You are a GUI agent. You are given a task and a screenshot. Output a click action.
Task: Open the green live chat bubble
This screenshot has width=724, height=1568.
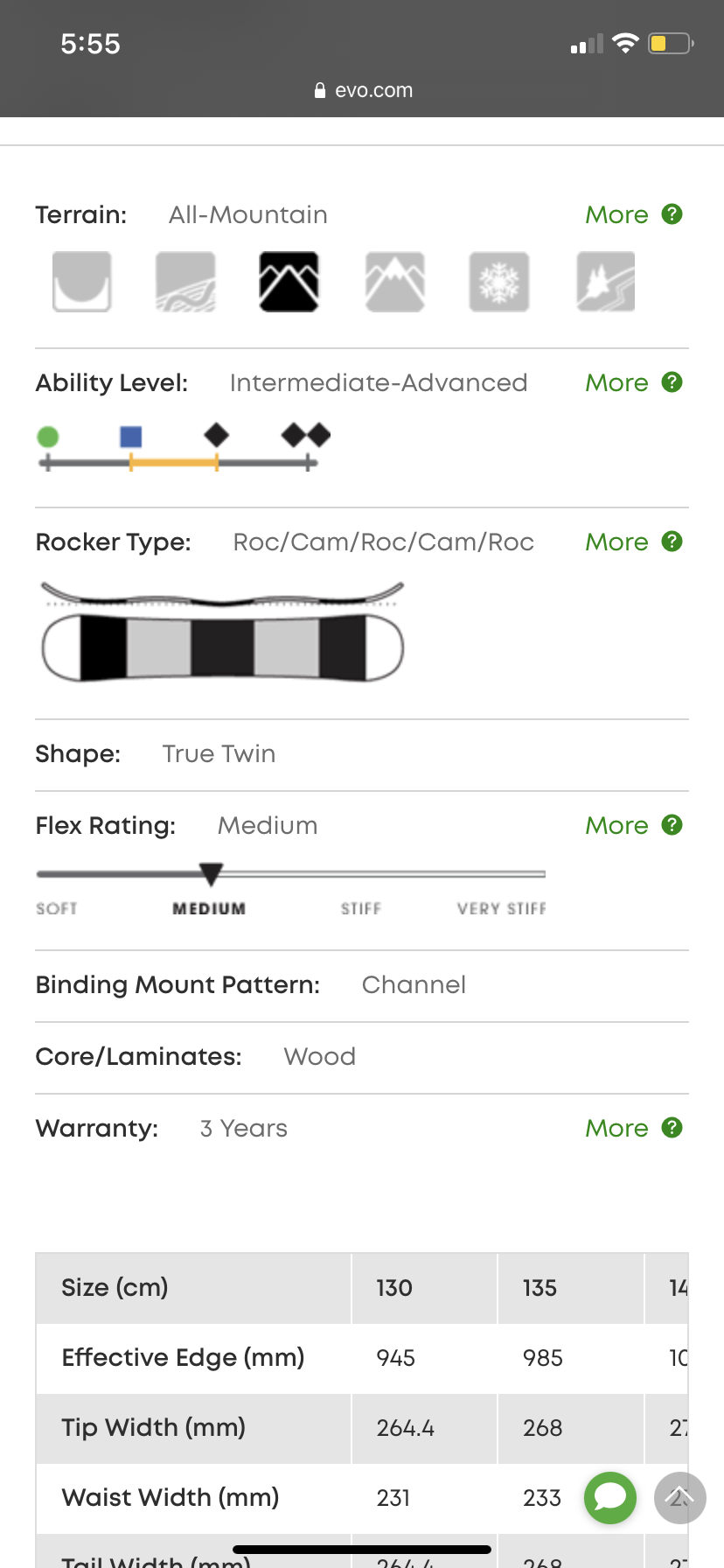click(610, 1498)
